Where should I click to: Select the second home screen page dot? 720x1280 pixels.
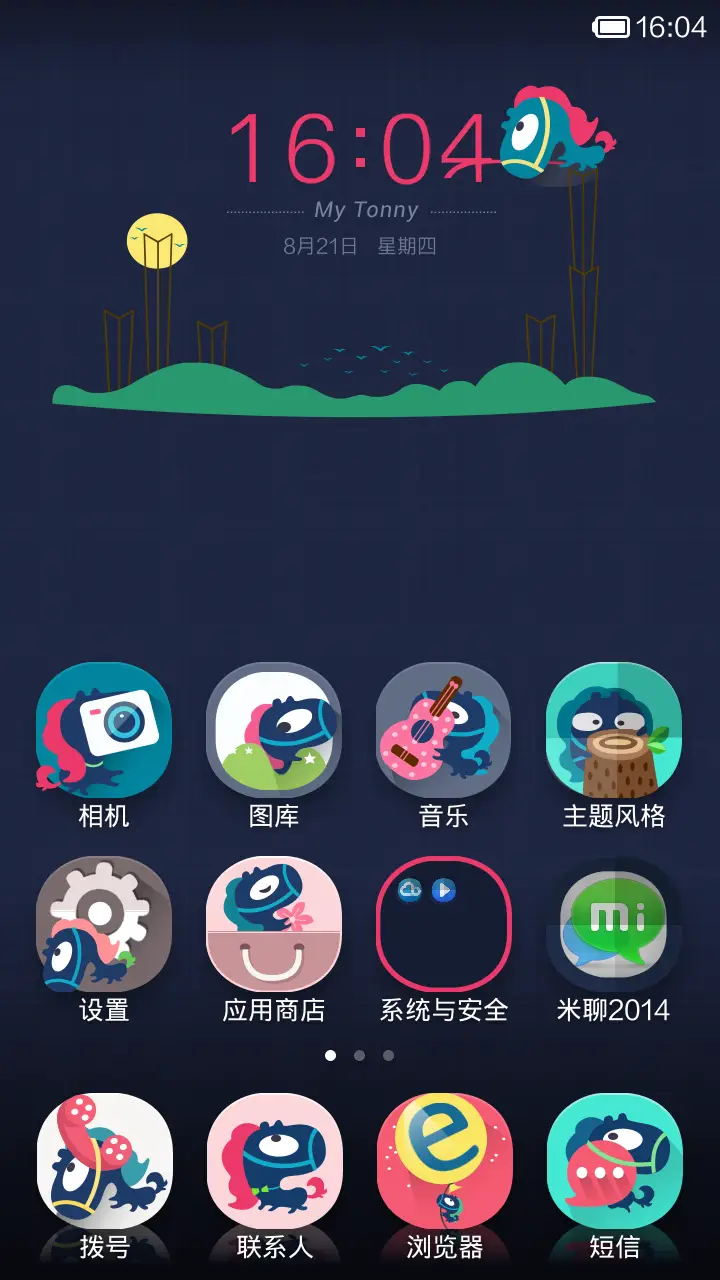(360, 1054)
